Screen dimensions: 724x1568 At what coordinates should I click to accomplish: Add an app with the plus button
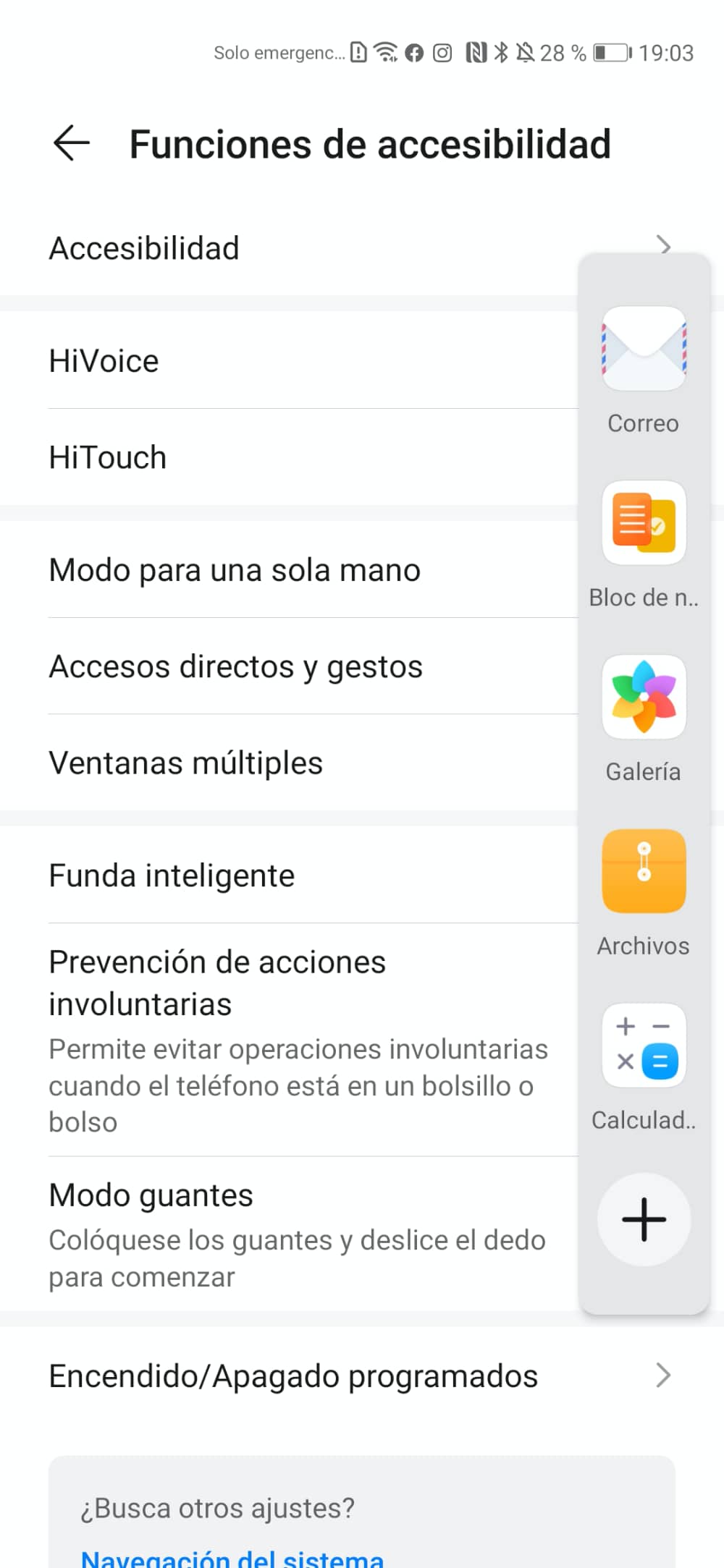click(x=644, y=1219)
